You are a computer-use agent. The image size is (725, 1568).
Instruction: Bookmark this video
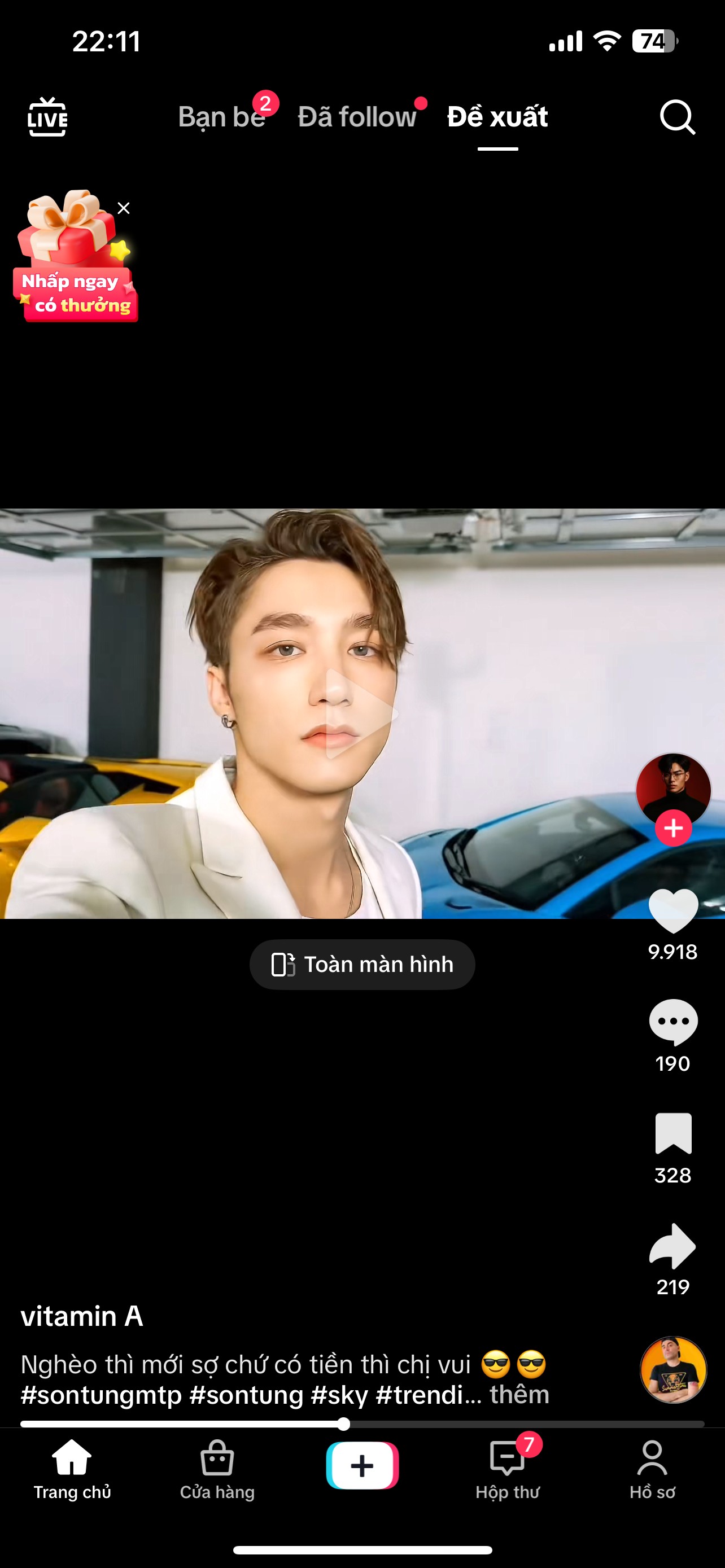673,1133
